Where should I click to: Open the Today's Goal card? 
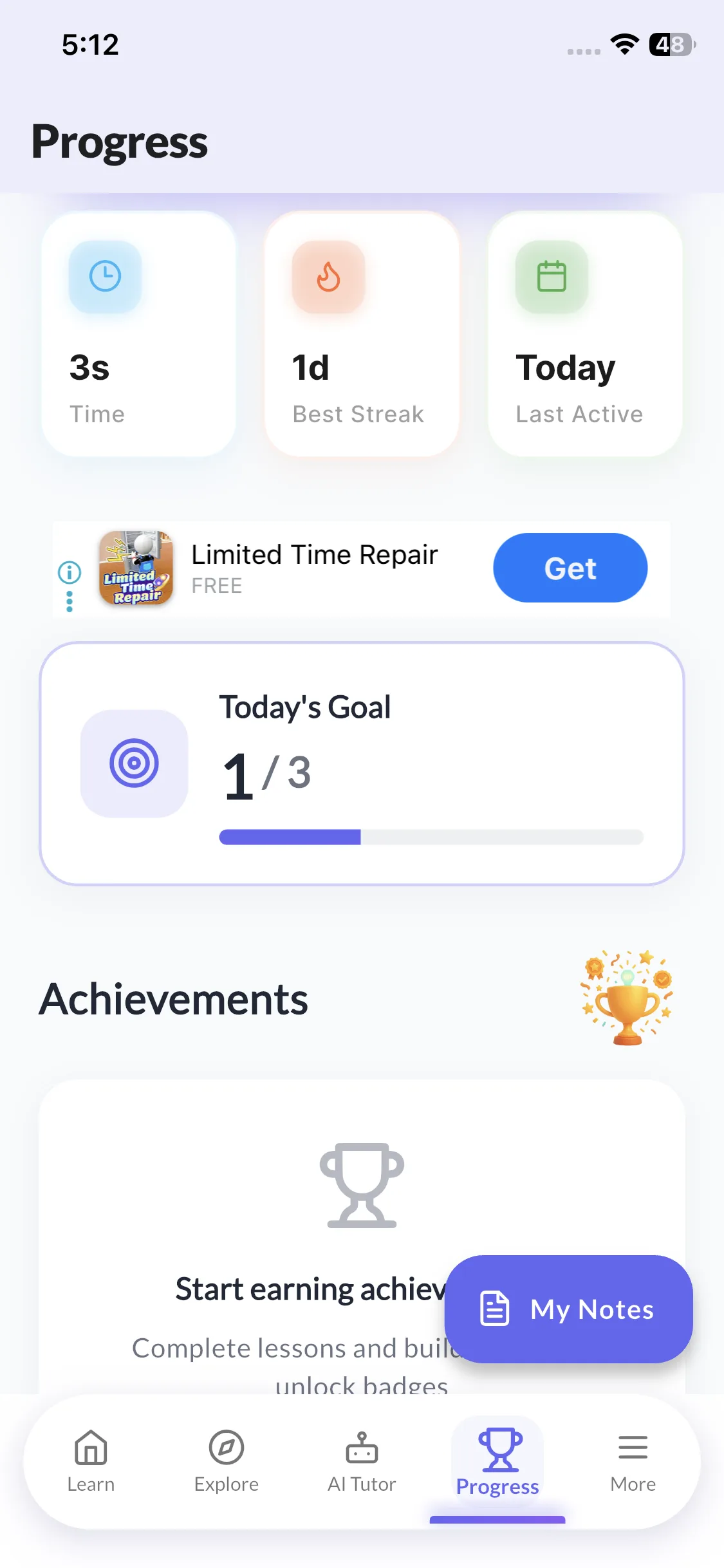(x=362, y=763)
